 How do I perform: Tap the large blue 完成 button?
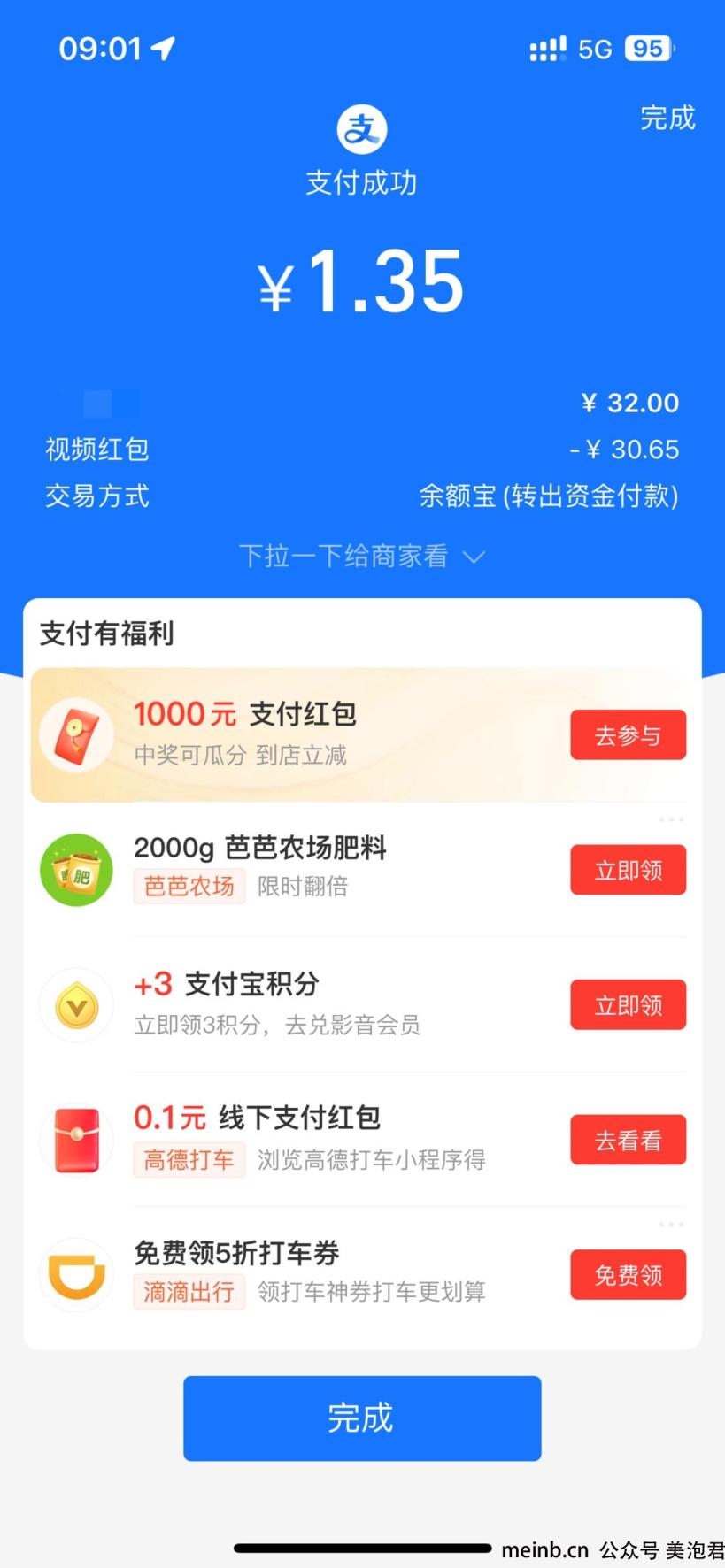[x=362, y=1418]
